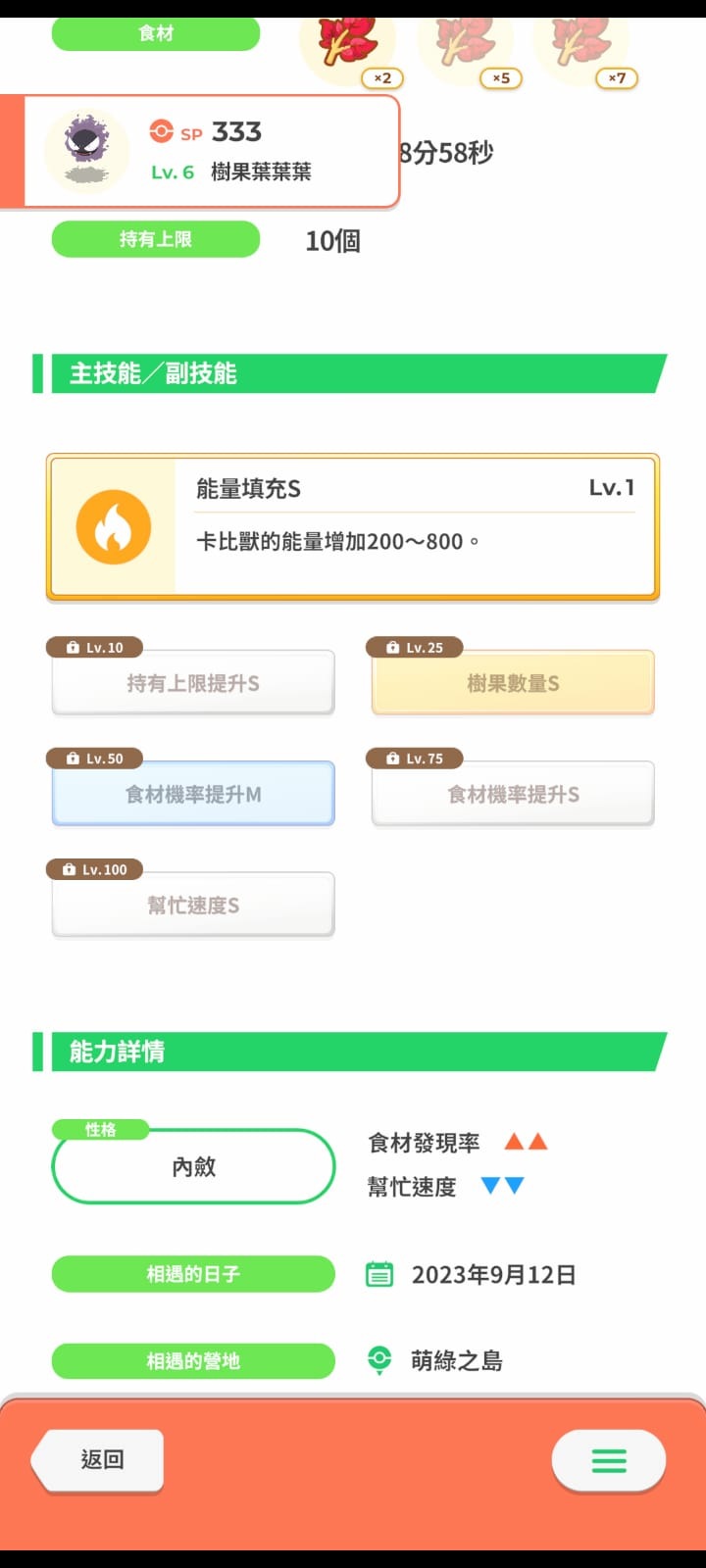
Task: Tap the locked 持有上限提升S sub skill
Action: [x=193, y=683]
